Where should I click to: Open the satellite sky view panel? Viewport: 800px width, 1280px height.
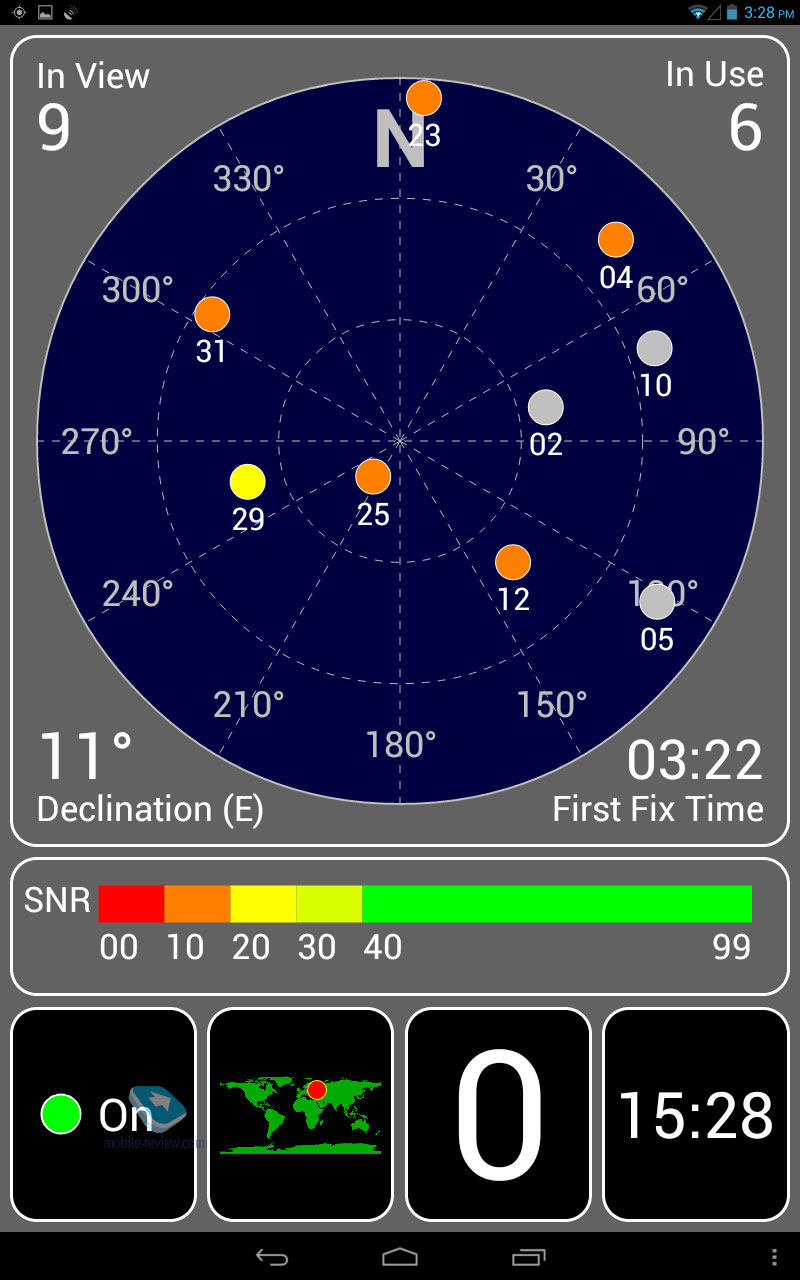(400, 441)
